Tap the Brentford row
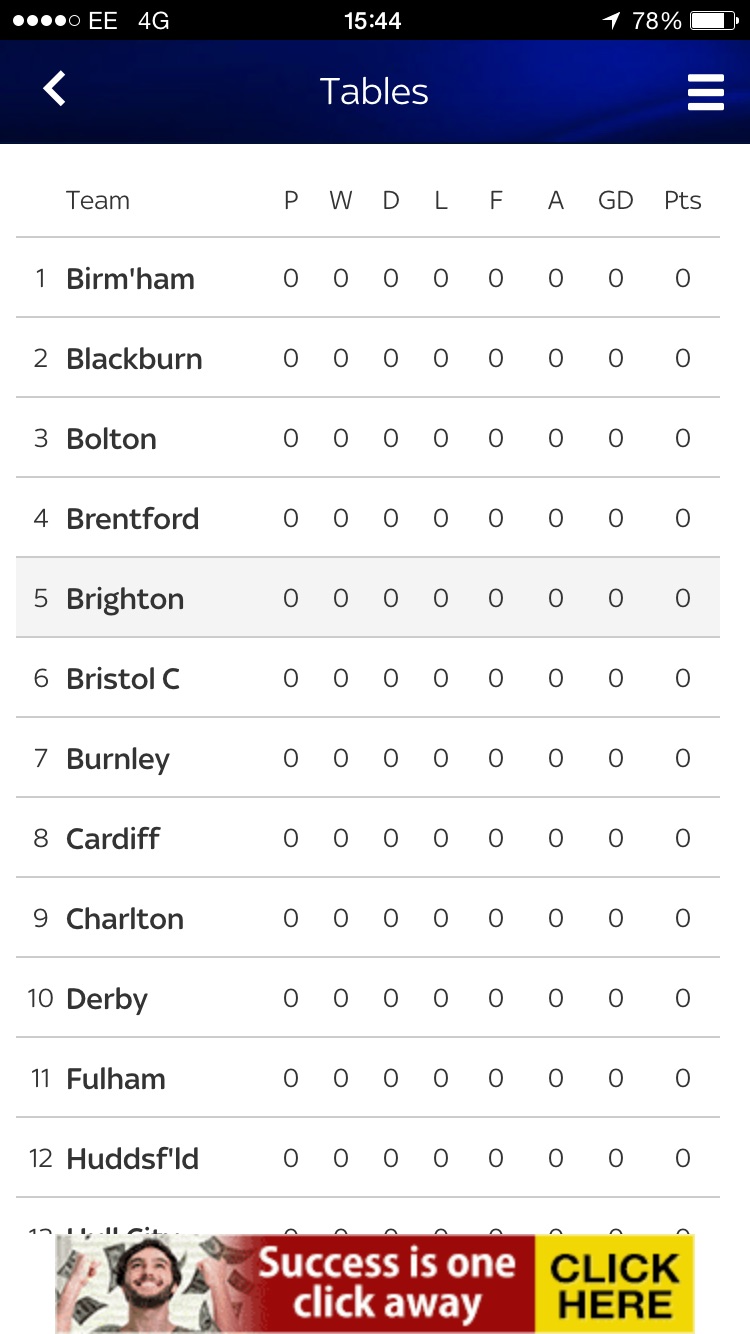This screenshot has width=750, height=1334. point(368,518)
